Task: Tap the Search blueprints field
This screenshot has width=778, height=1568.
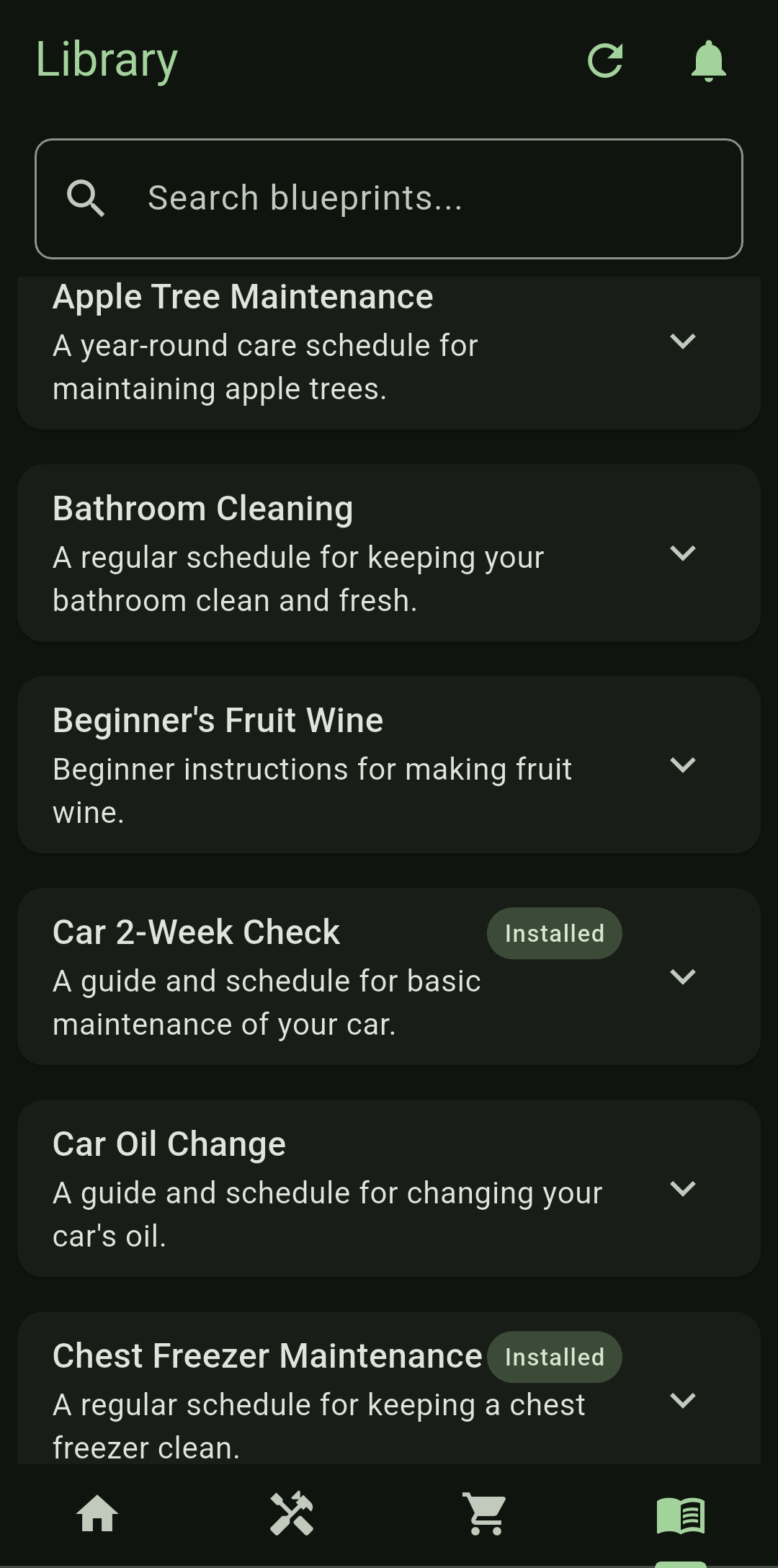Action: point(389,198)
